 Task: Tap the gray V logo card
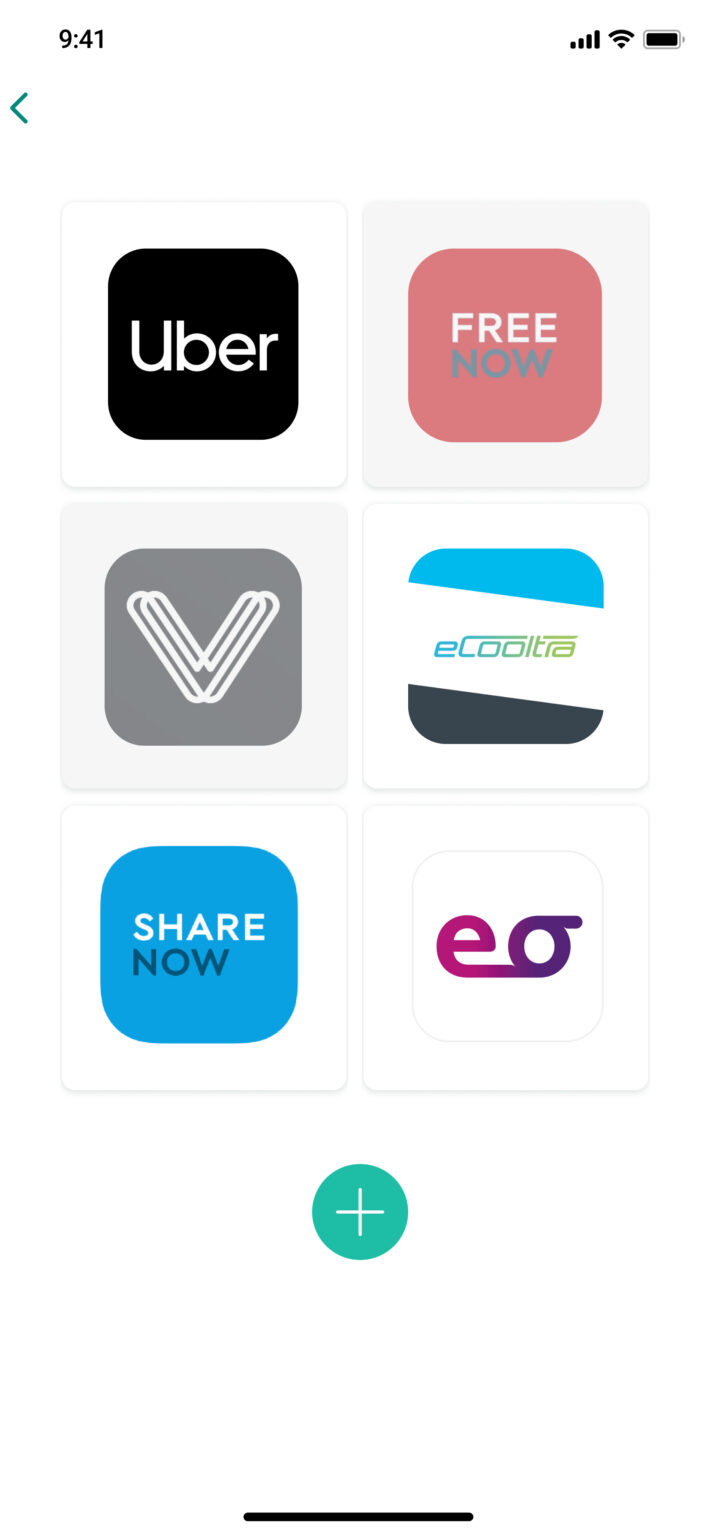[x=204, y=646]
